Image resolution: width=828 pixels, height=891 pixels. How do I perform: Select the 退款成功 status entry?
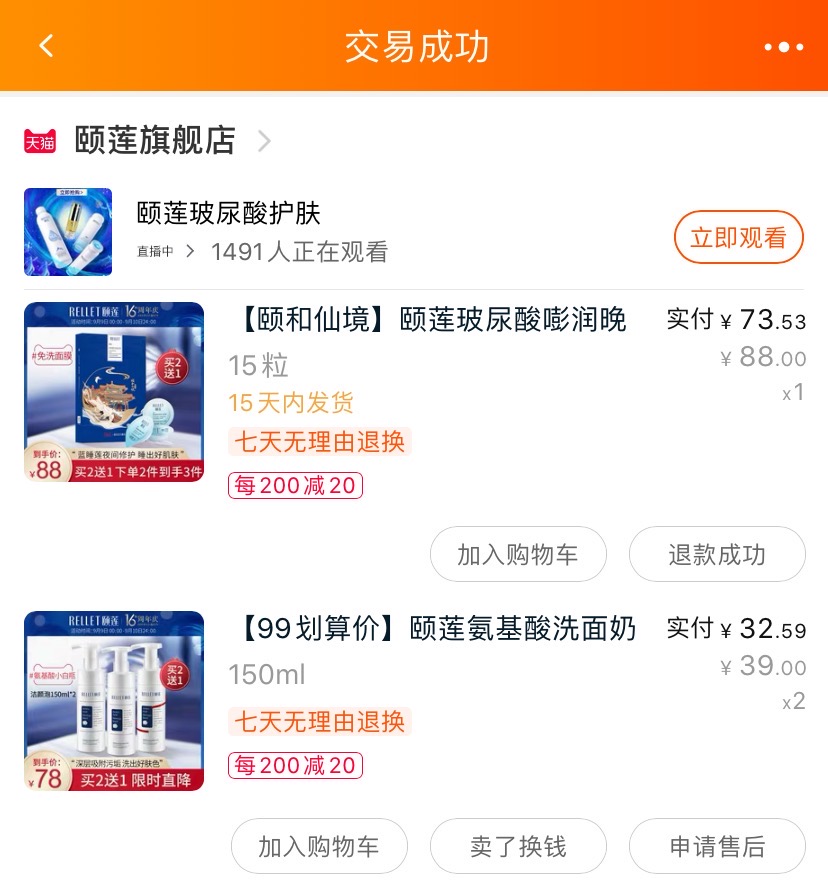(716, 554)
